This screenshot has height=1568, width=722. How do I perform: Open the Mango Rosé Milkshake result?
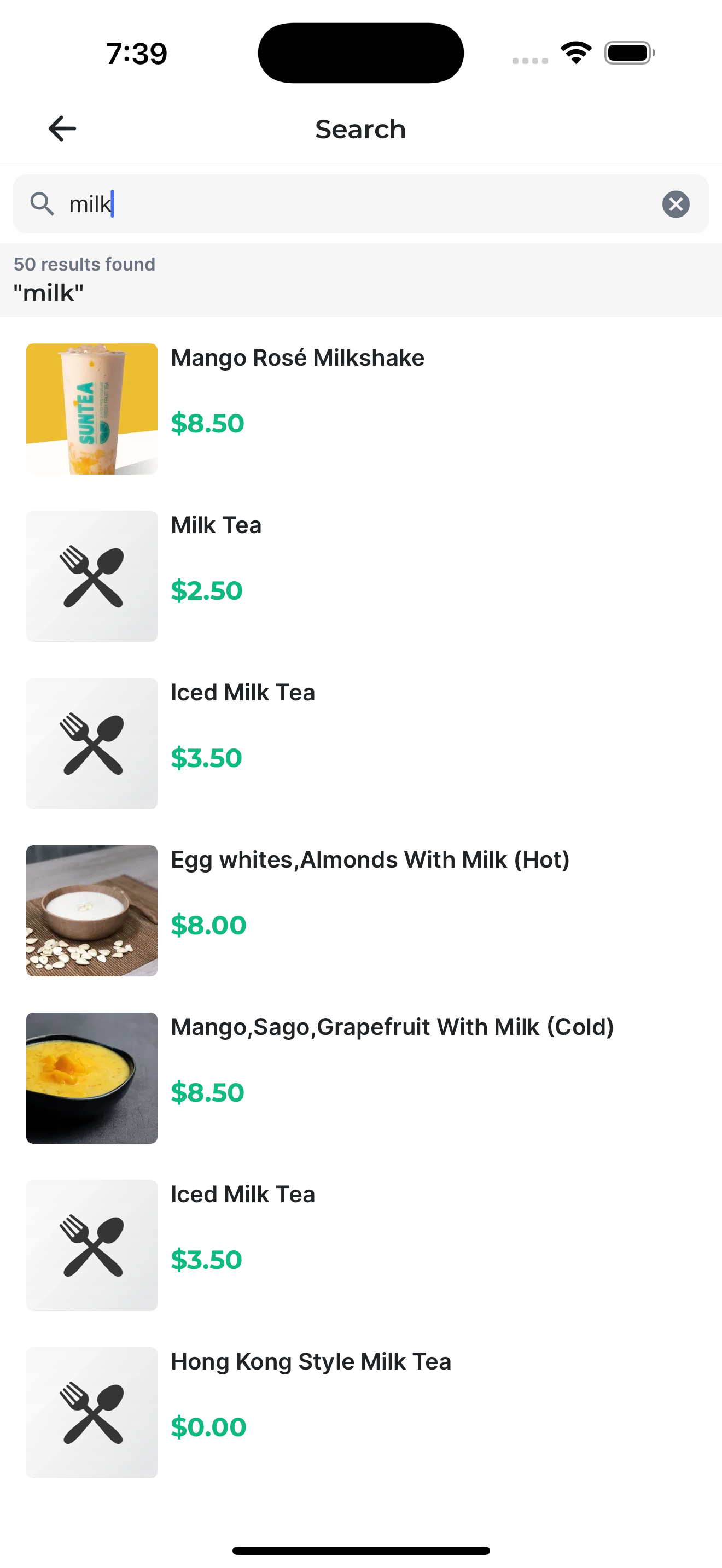pyautogui.click(x=297, y=359)
